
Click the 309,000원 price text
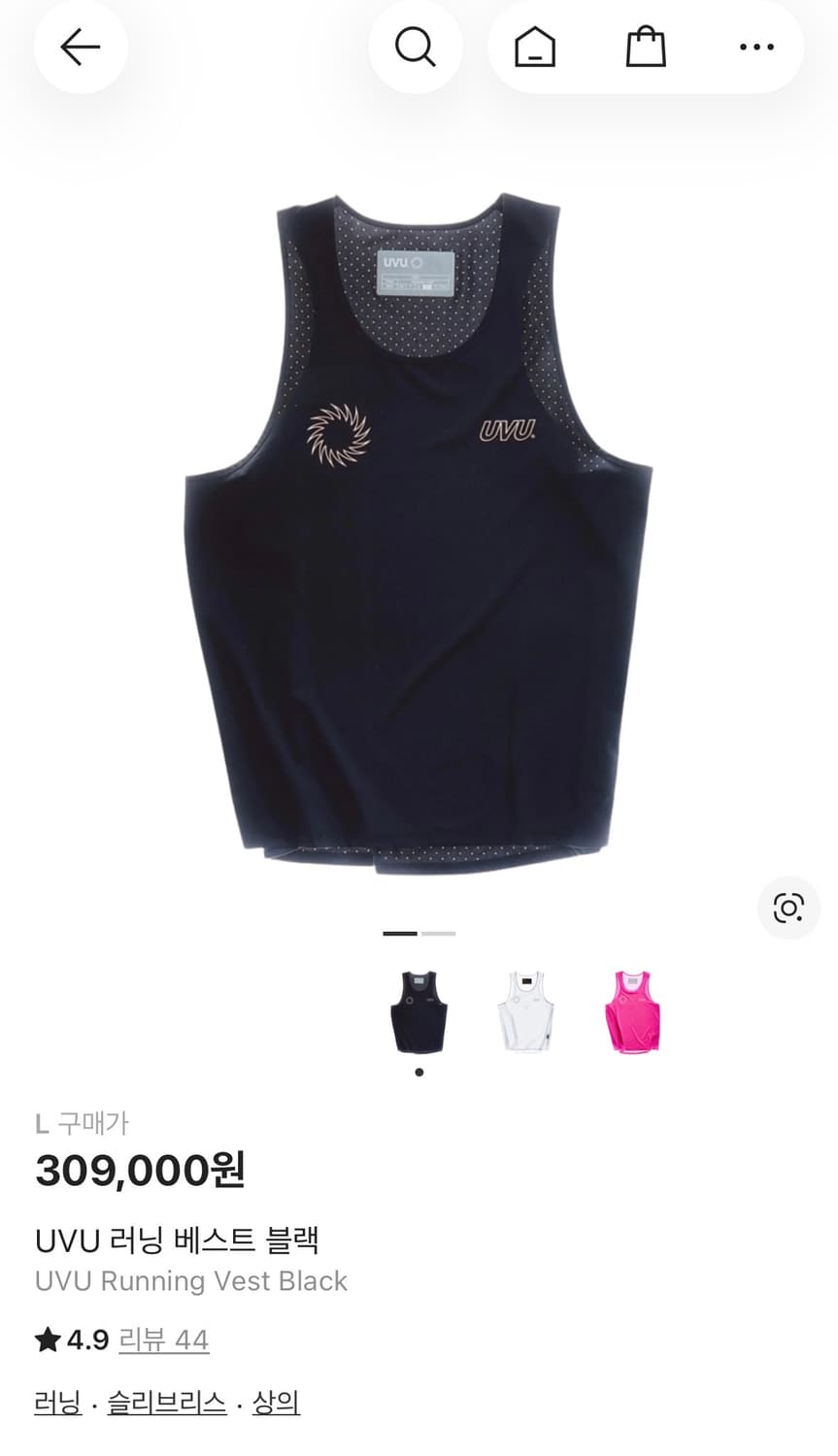pyautogui.click(x=140, y=1172)
